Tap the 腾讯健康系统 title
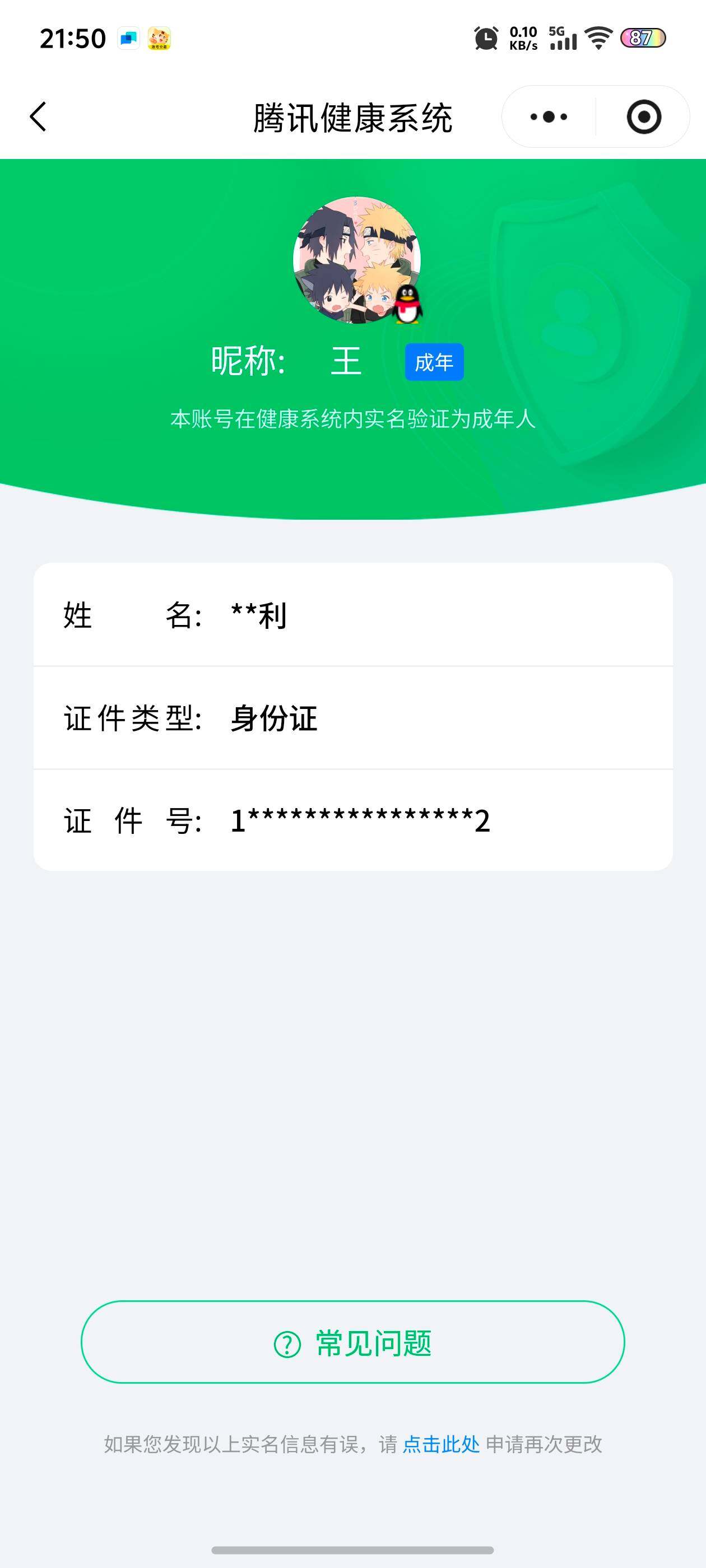 click(x=352, y=117)
